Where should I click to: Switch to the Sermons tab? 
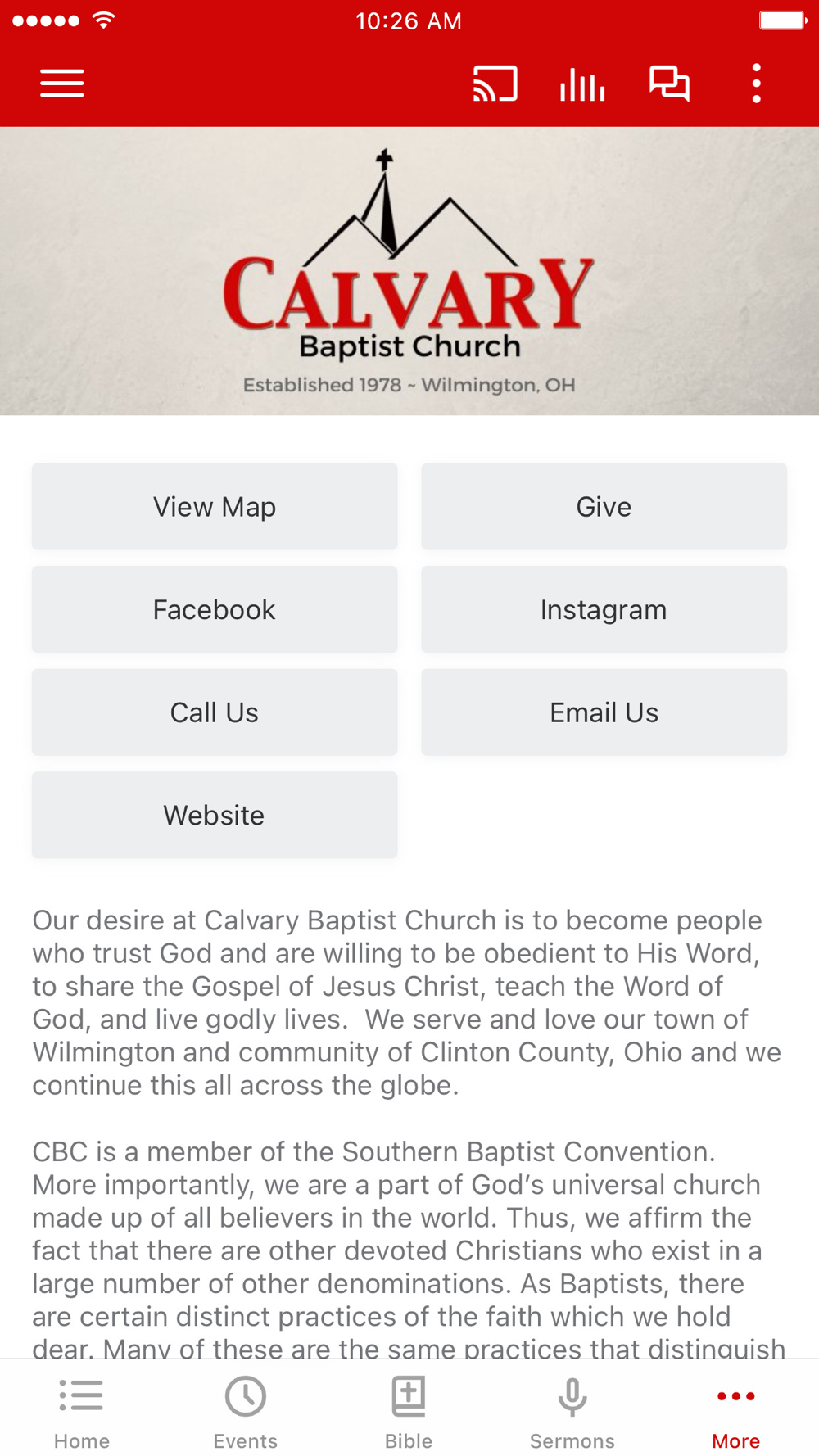(572, 1413)
